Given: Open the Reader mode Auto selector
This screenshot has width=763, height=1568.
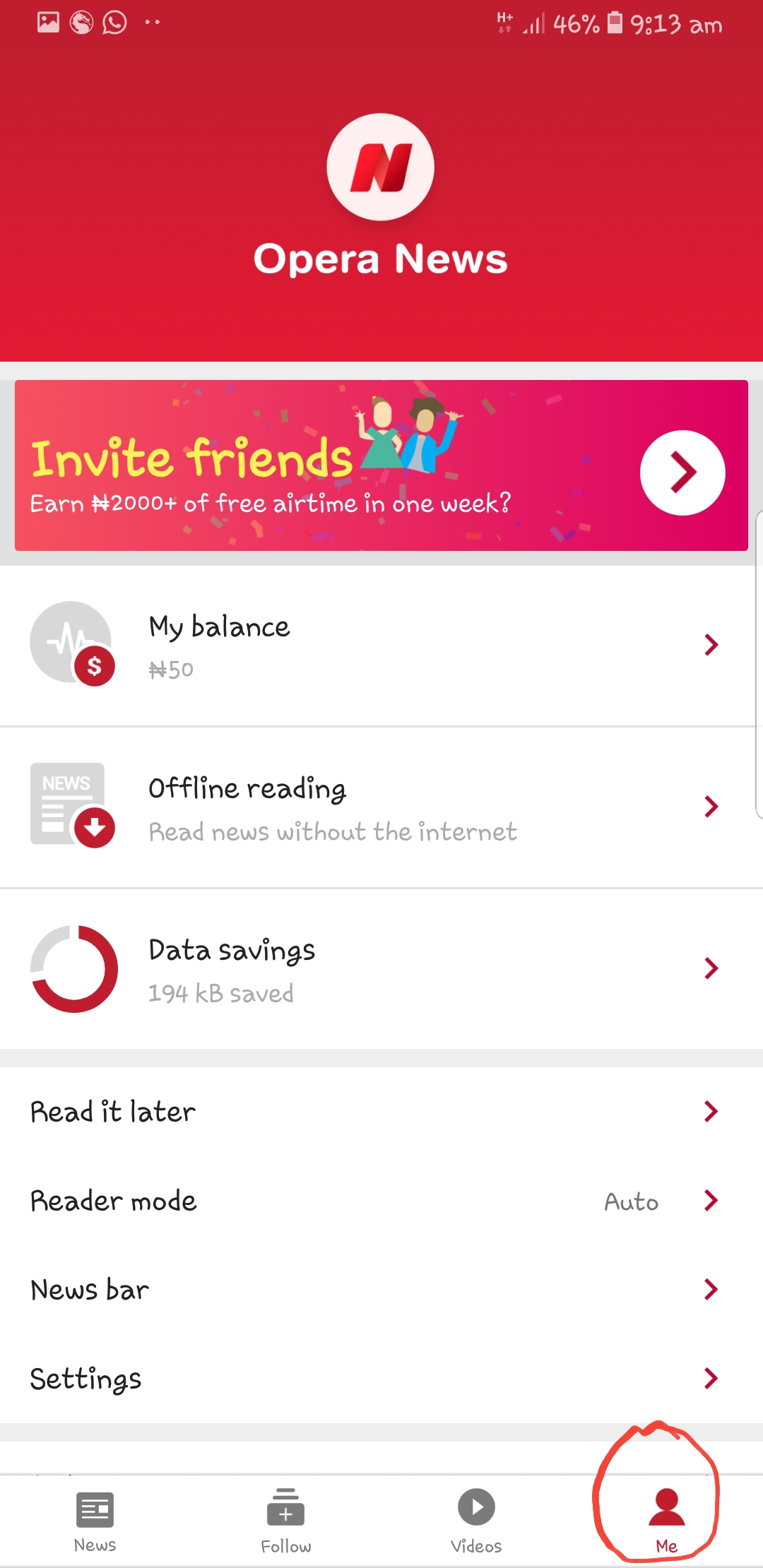Looking at the screenshot, I should point(630,1201).
